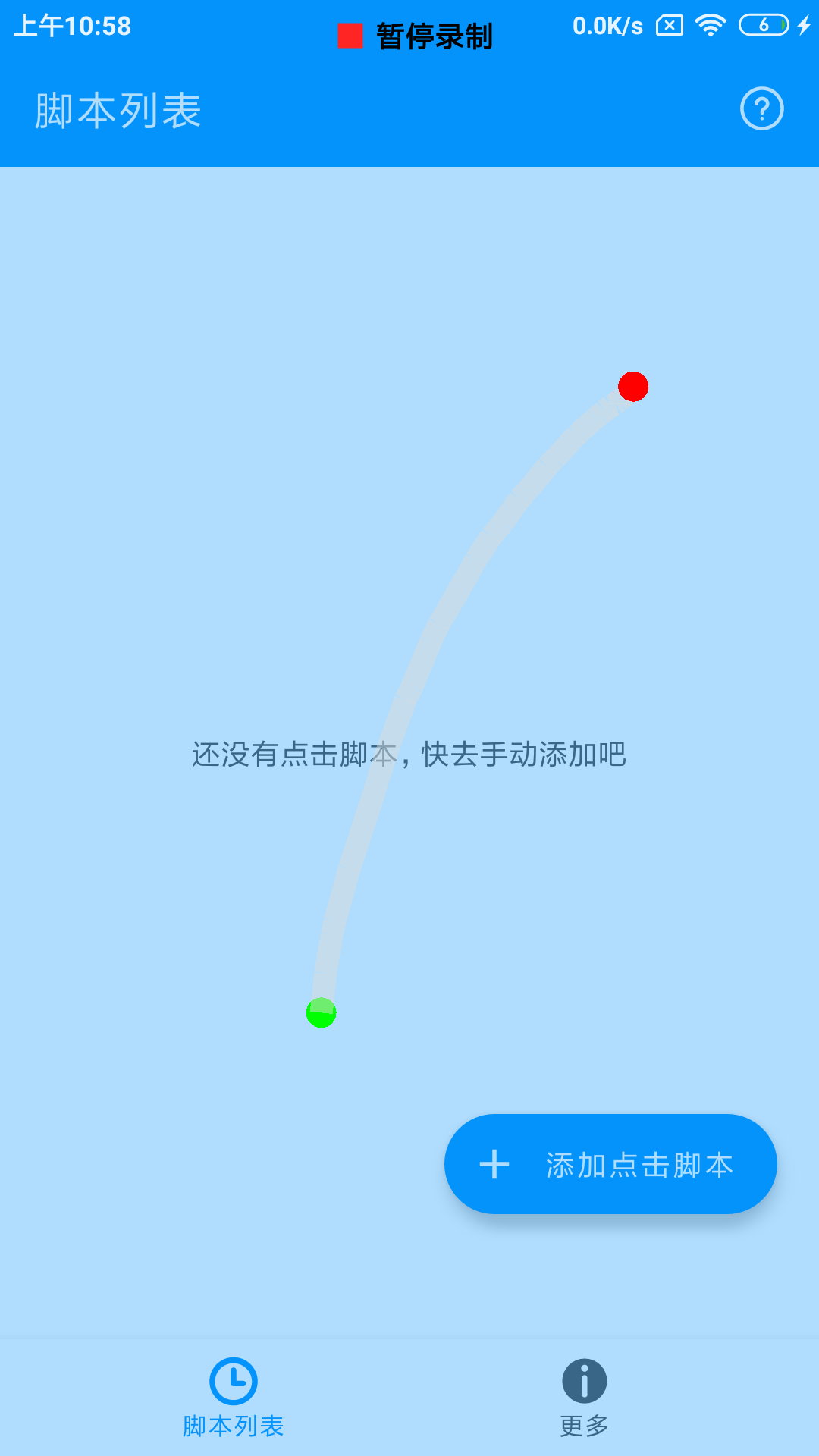Screen dimensions: 819x1456
Task: Click the red square recording indicator
Action: click(350, 33)
